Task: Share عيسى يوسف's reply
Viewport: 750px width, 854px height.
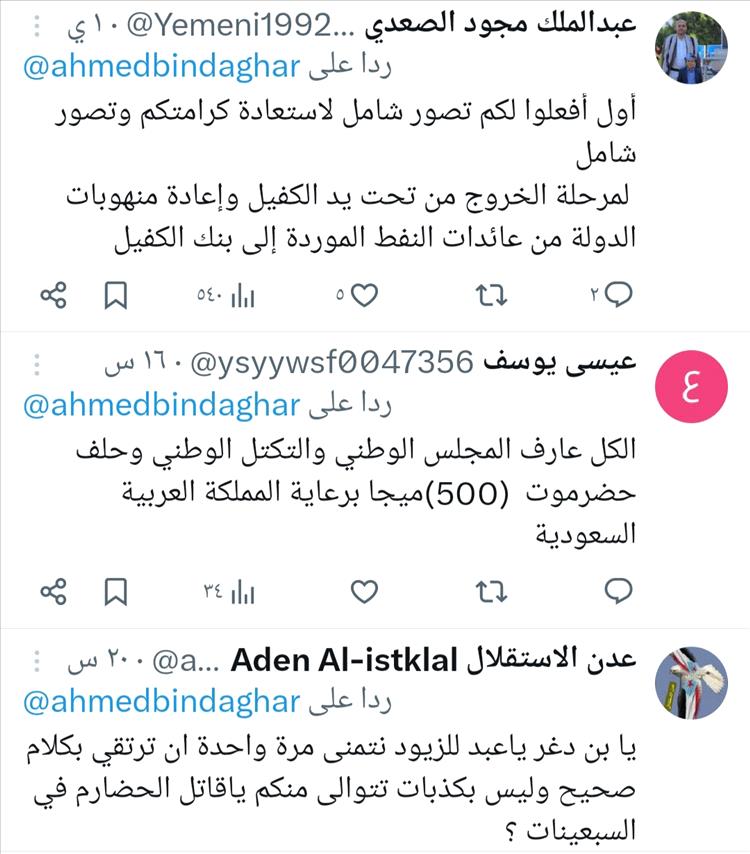Action: click(x=53, y=591)
